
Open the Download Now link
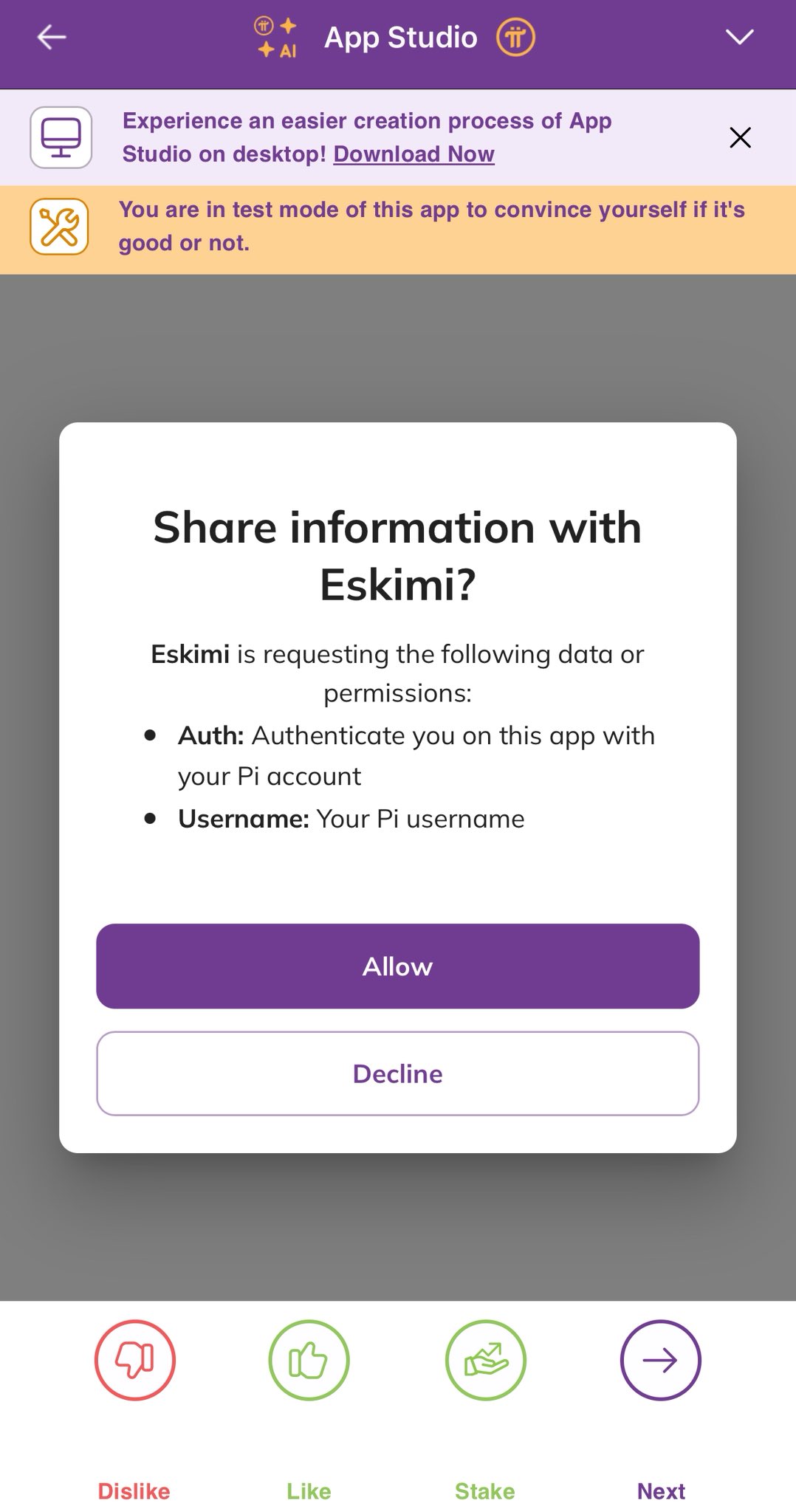click(414, 154)
